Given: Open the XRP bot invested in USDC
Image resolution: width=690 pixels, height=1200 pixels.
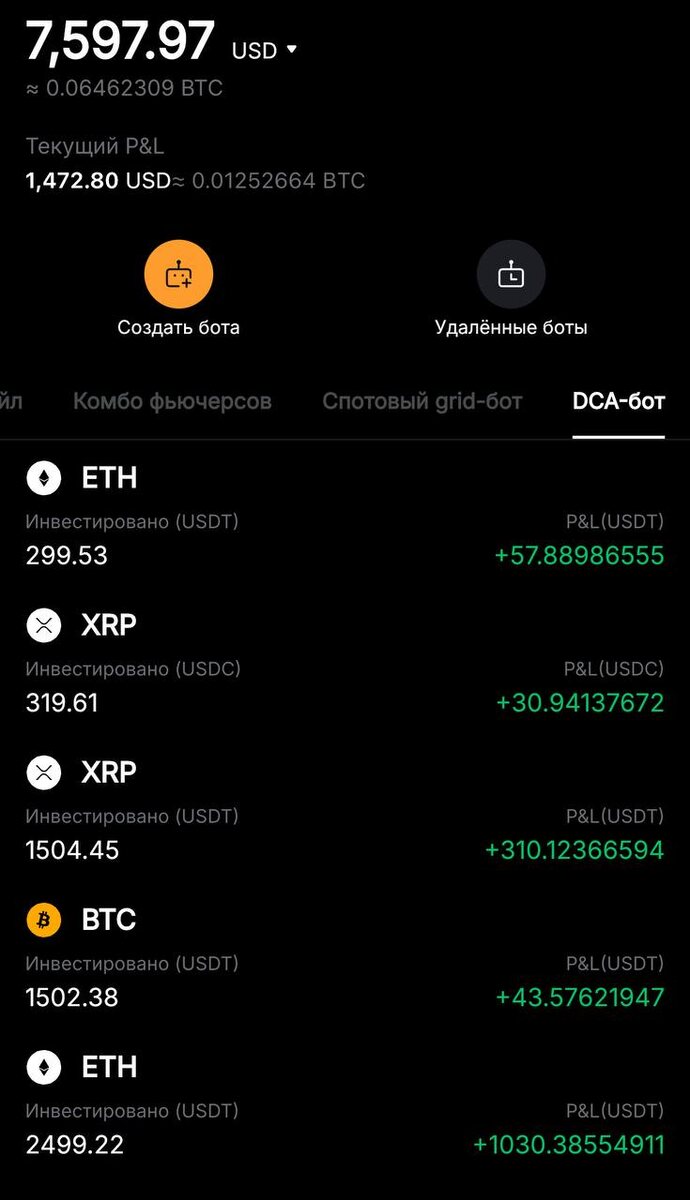Looking at the screenshot, I should click(344, 663).
